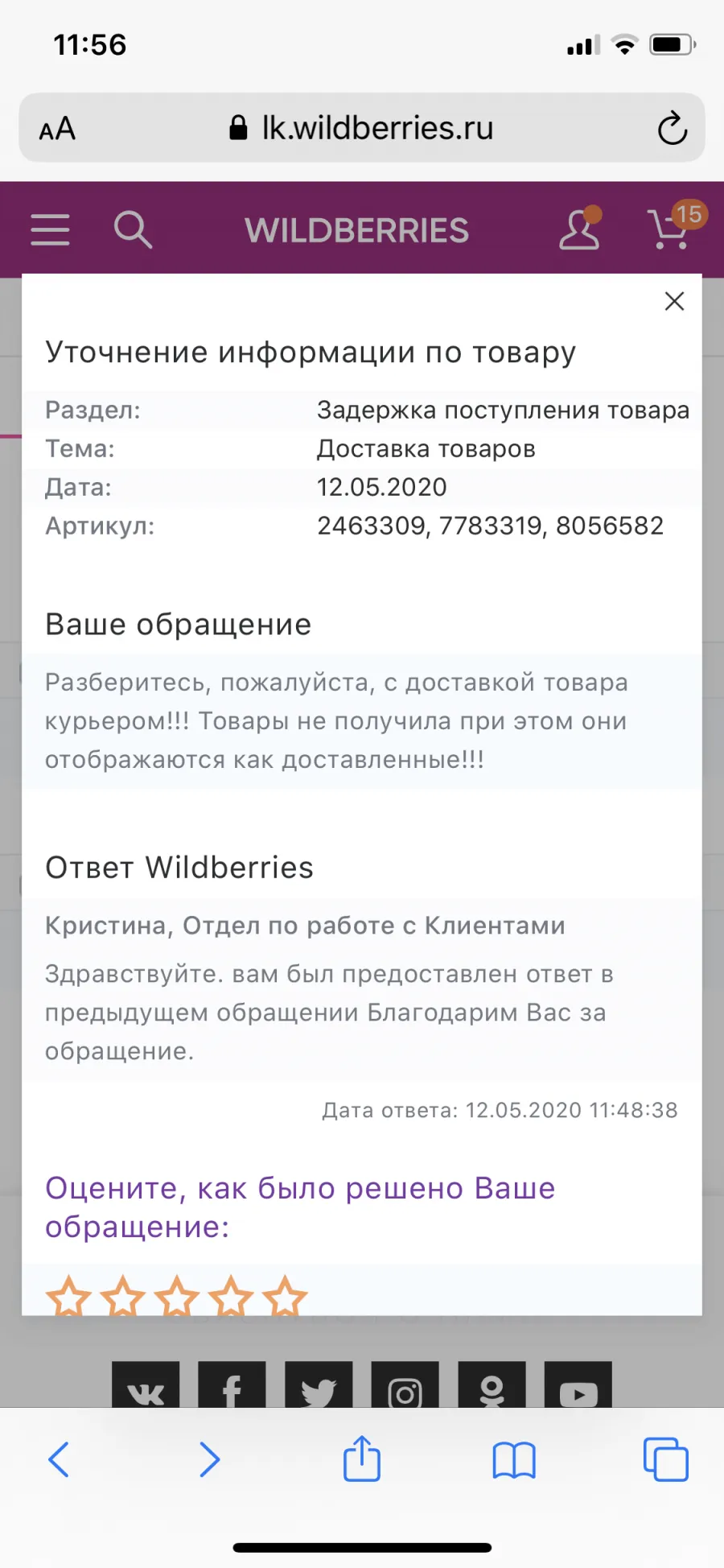
Task: Open the hamburger menu
Action: pyautogui.click(x=50, y=229)
